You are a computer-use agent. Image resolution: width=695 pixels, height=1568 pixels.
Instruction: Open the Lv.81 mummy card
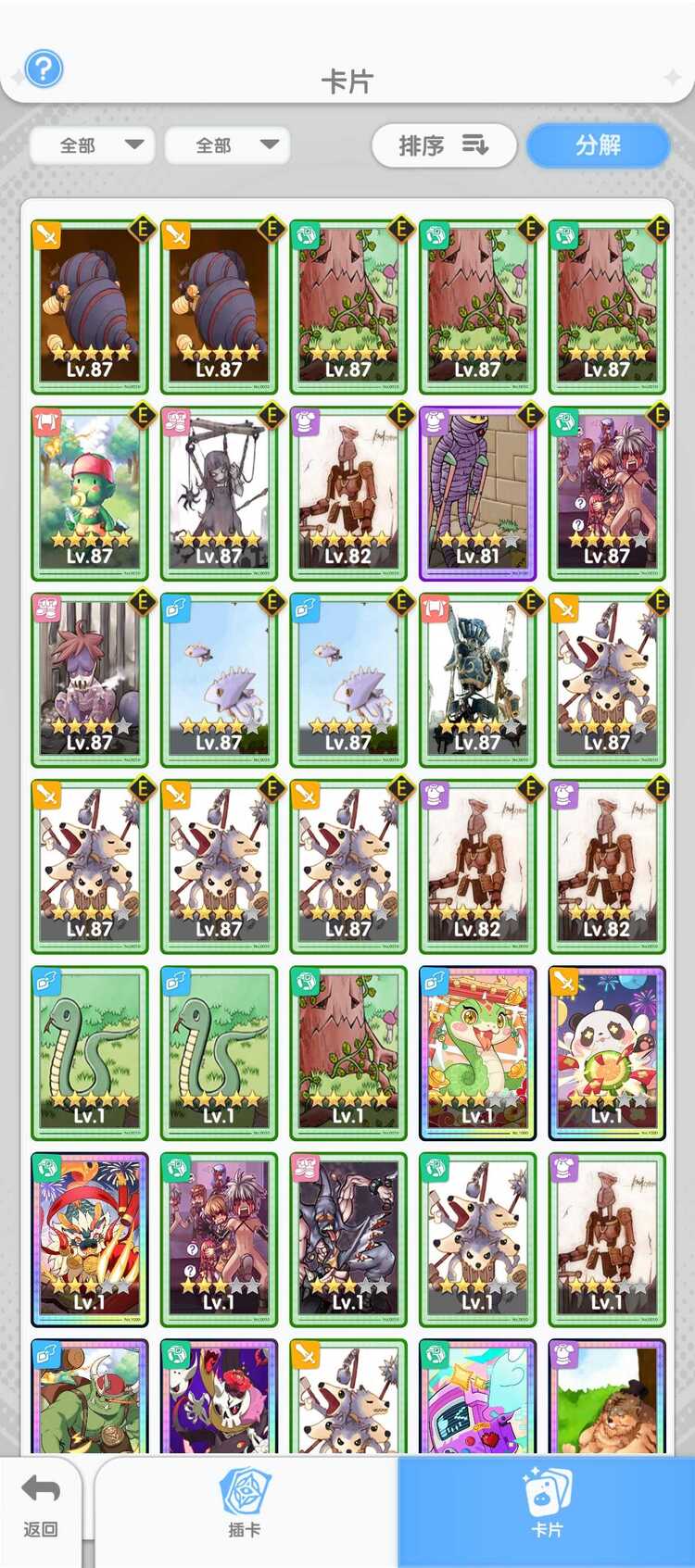(477, 494)
